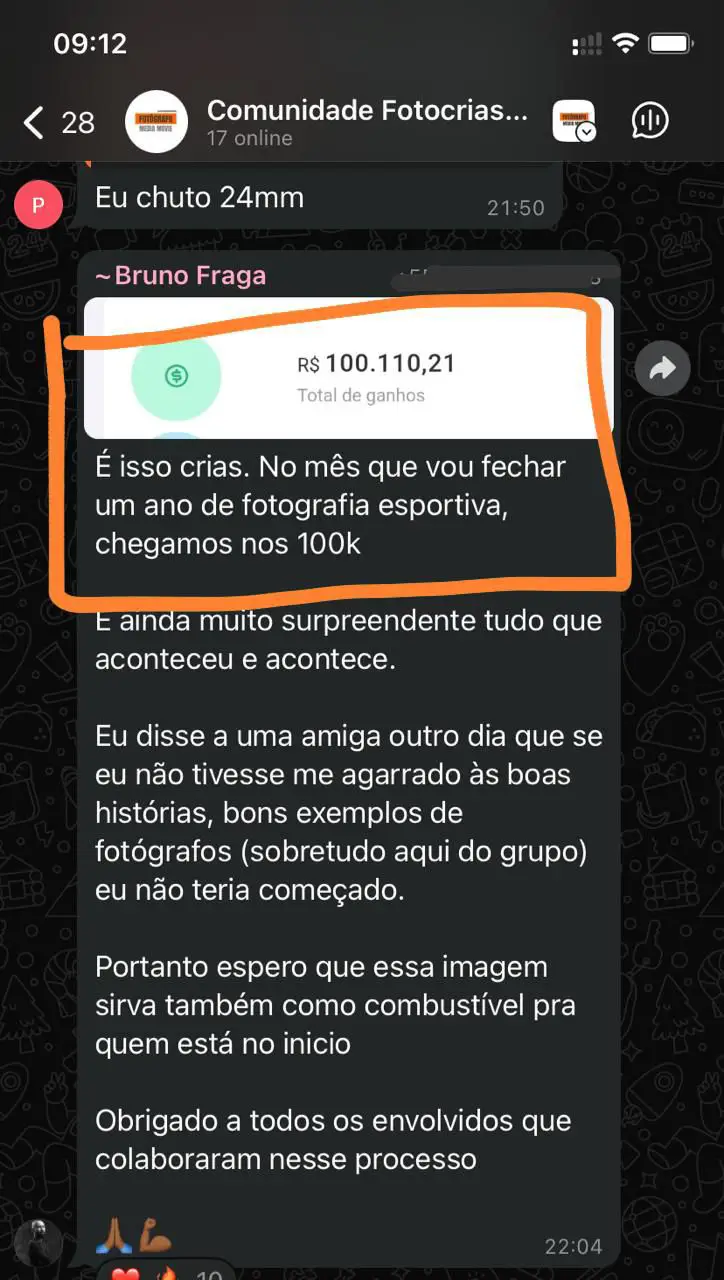The width and height of the screenshot is (724, 1280).
Task: Go back to the chats list
Action: (x=58, y=123)
